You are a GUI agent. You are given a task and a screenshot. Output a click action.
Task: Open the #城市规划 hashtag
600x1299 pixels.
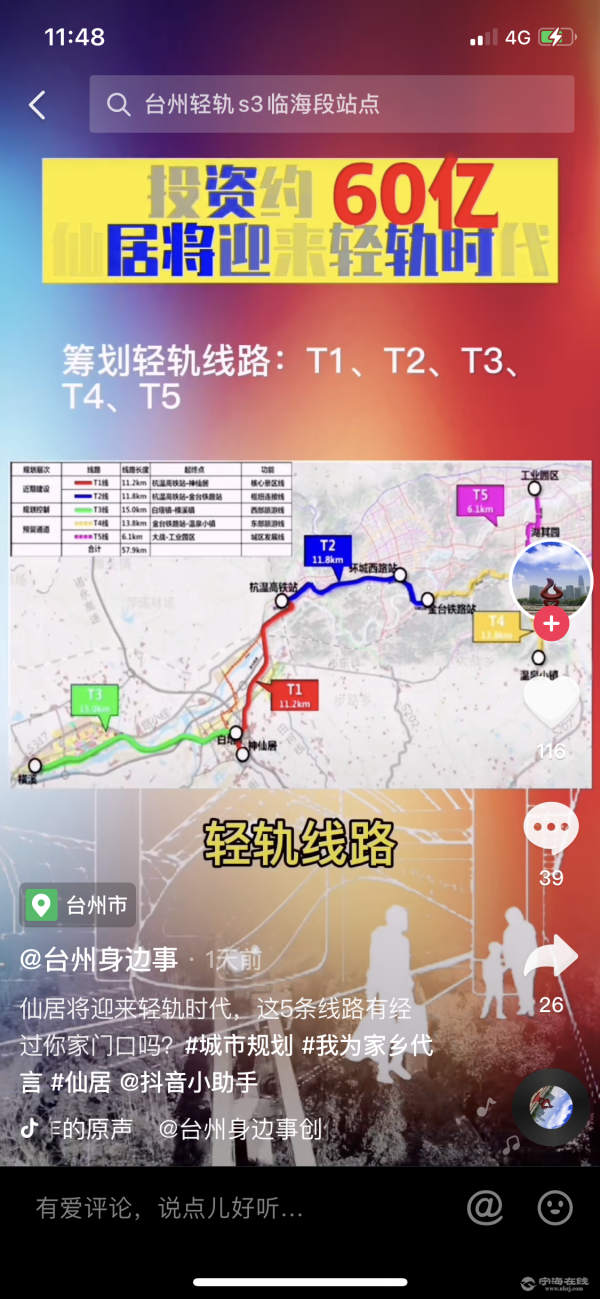tap(239, 1046)
